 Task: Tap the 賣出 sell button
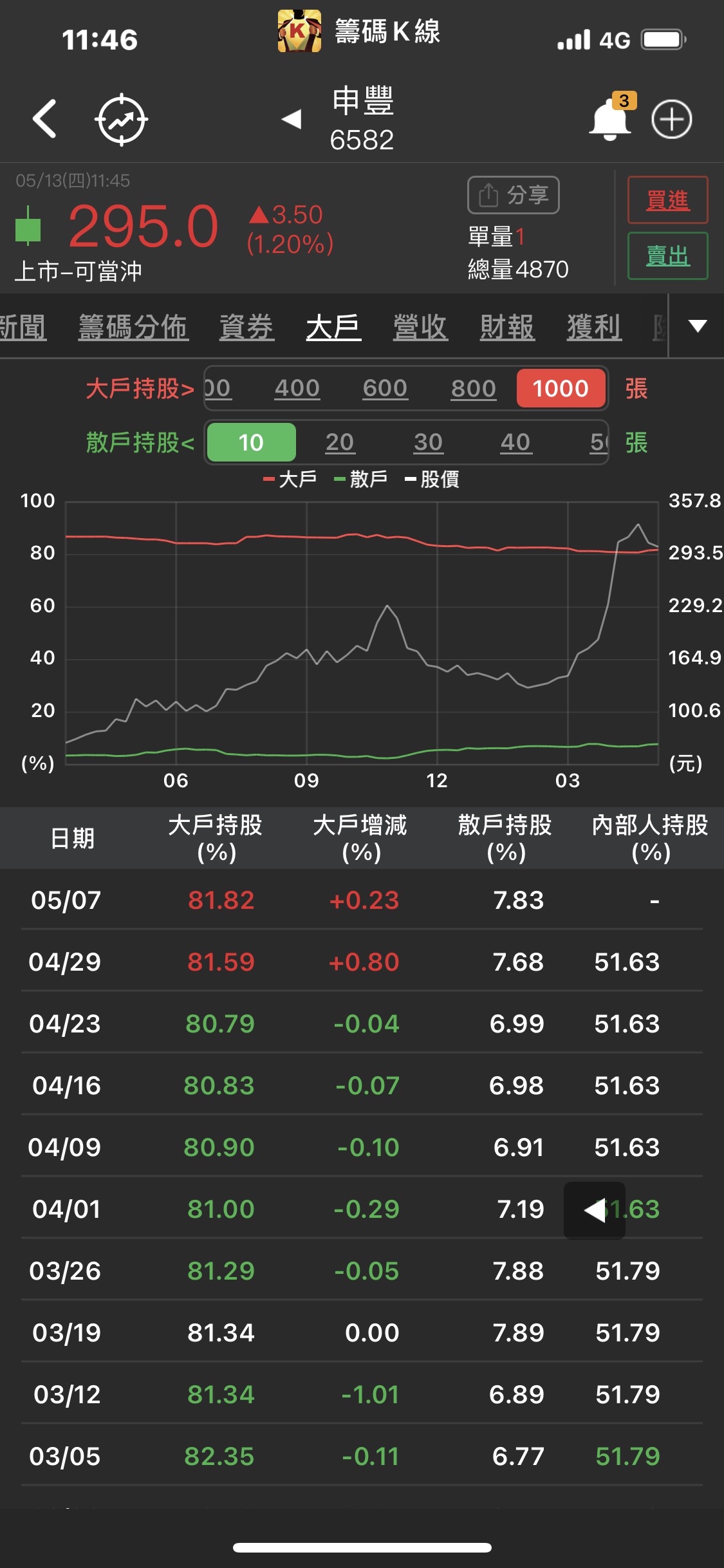[x=667, y=256]
